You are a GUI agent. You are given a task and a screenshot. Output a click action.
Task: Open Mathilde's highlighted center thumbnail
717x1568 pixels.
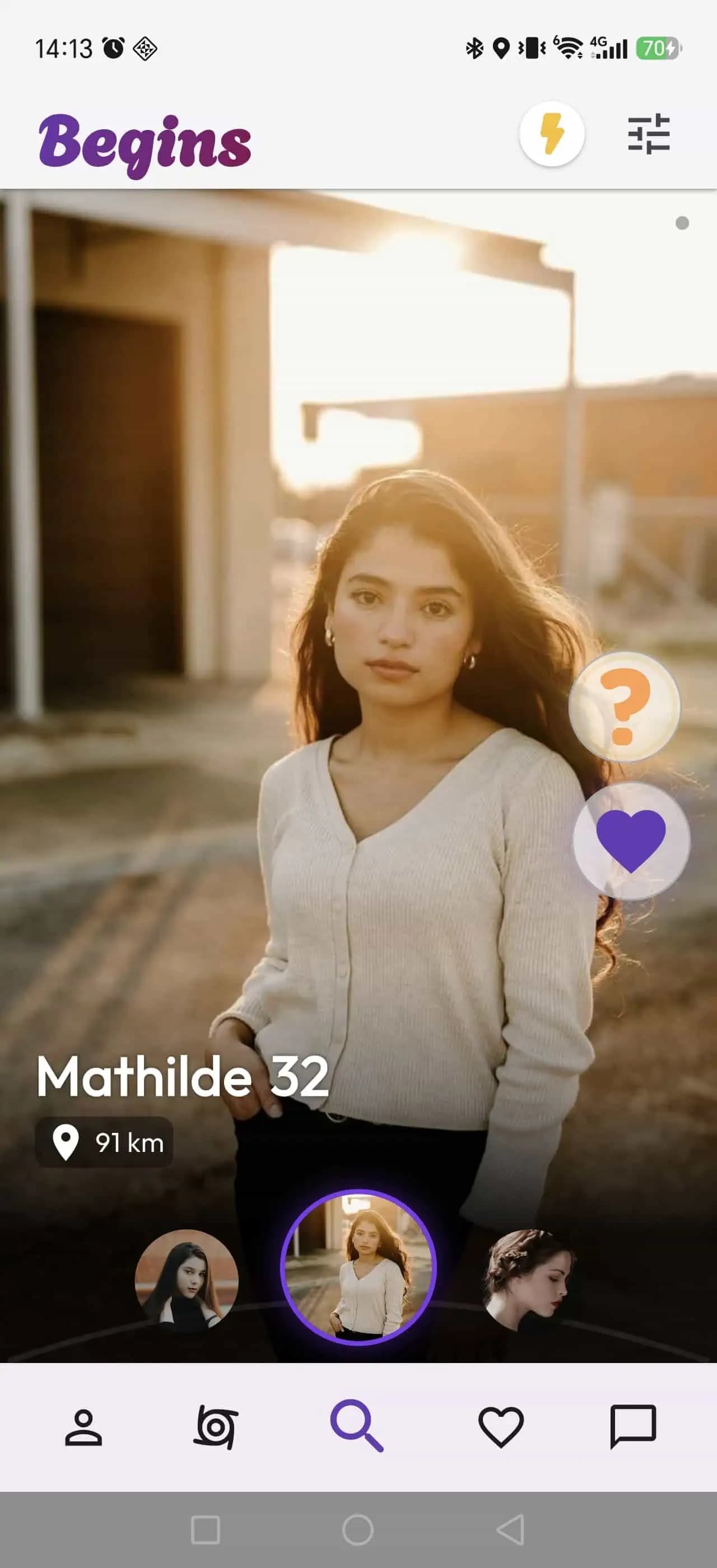pos(358,1267)
